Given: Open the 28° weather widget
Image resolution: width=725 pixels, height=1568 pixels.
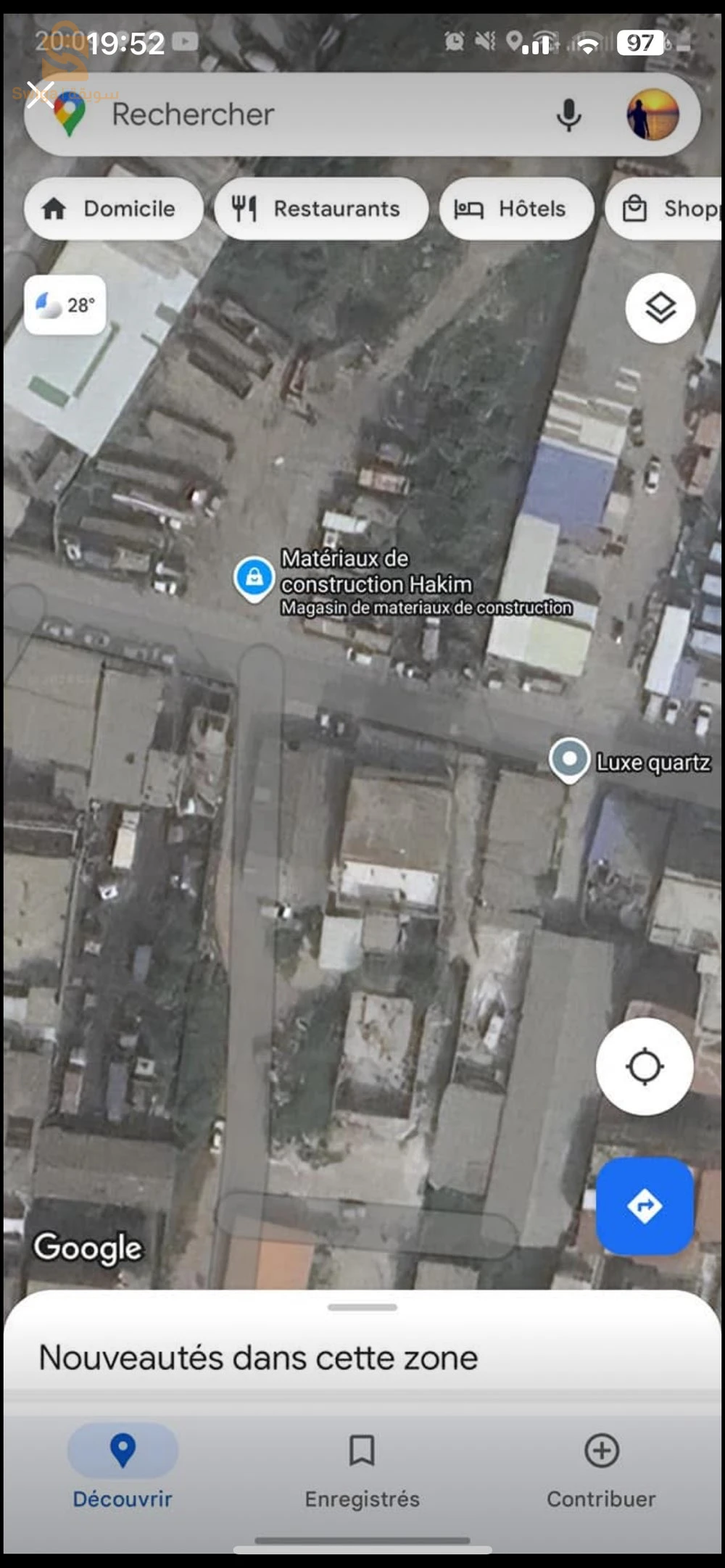Looking at the screenshot, I should pos(65,305).
